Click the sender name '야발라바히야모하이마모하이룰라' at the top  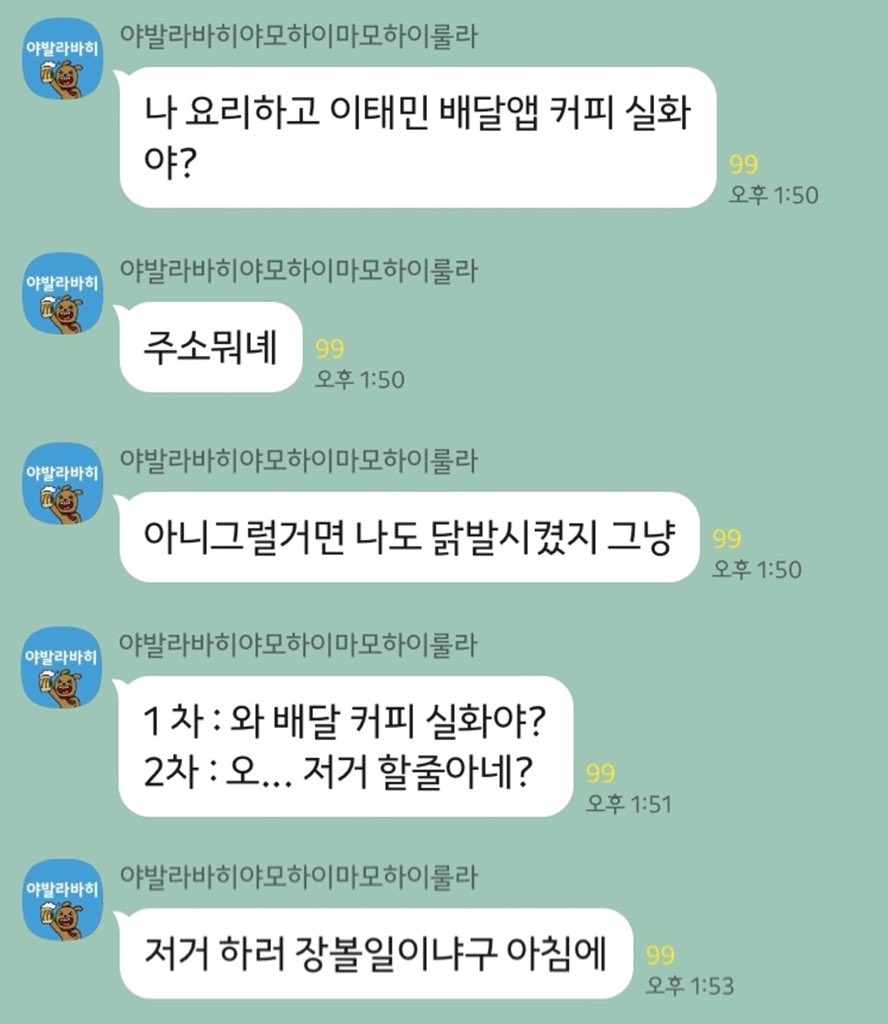(x=300, y=35)
